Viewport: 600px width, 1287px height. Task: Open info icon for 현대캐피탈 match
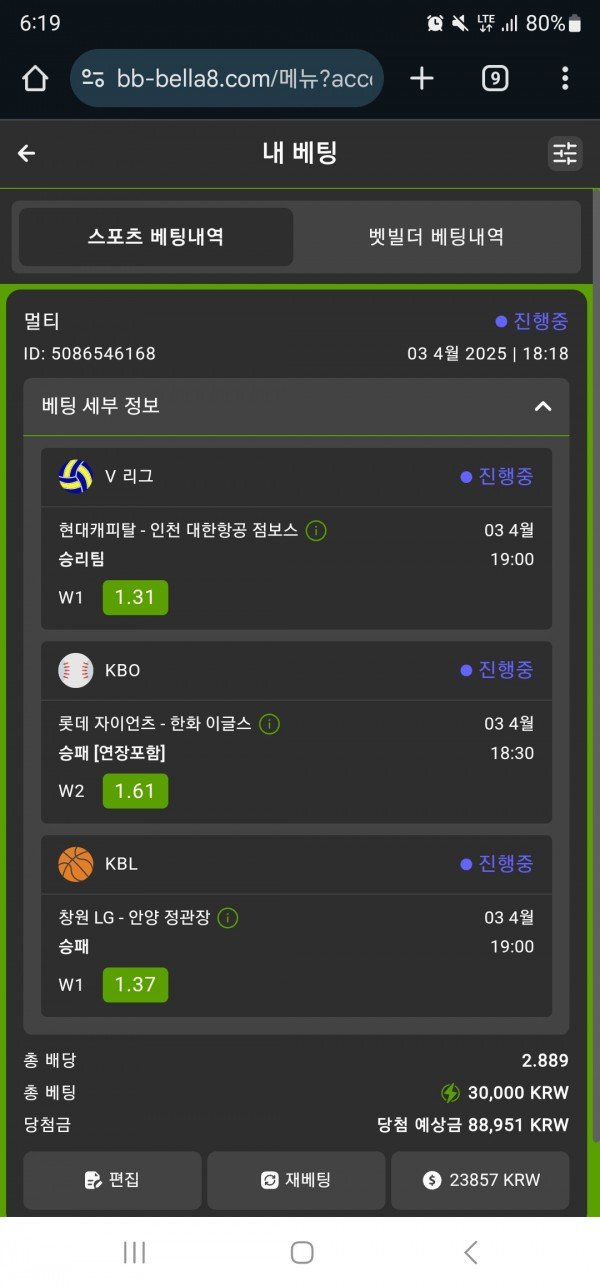[x=316, y=531]
